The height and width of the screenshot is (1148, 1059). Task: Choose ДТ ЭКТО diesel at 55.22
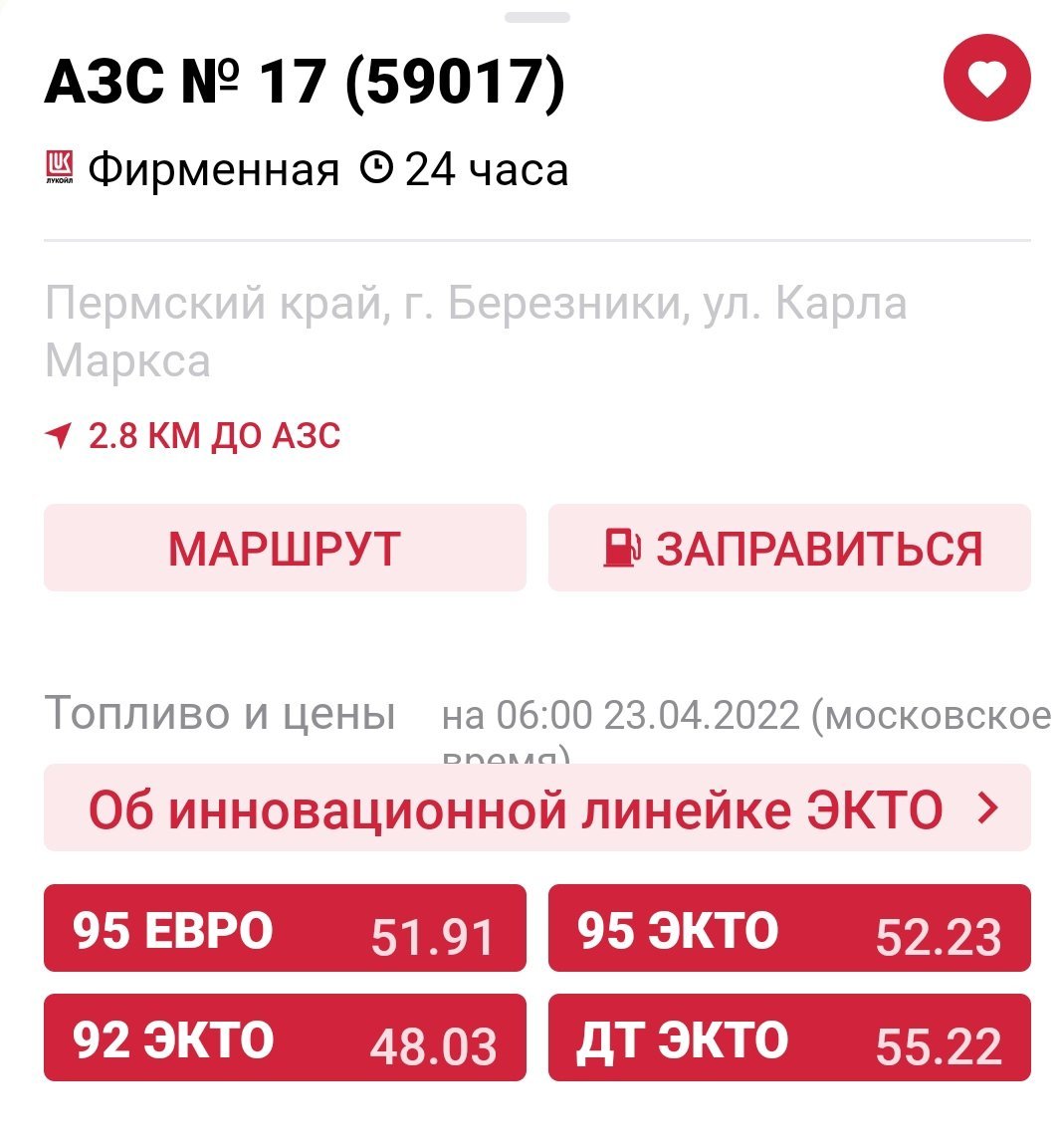pos(789,1038)
